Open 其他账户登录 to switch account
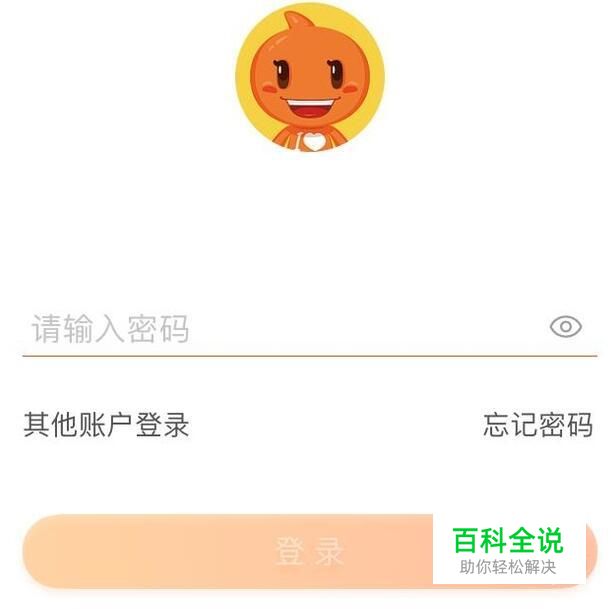Image resolution: width=611 pixels, height=609 pixels. [x=106, y=425]
